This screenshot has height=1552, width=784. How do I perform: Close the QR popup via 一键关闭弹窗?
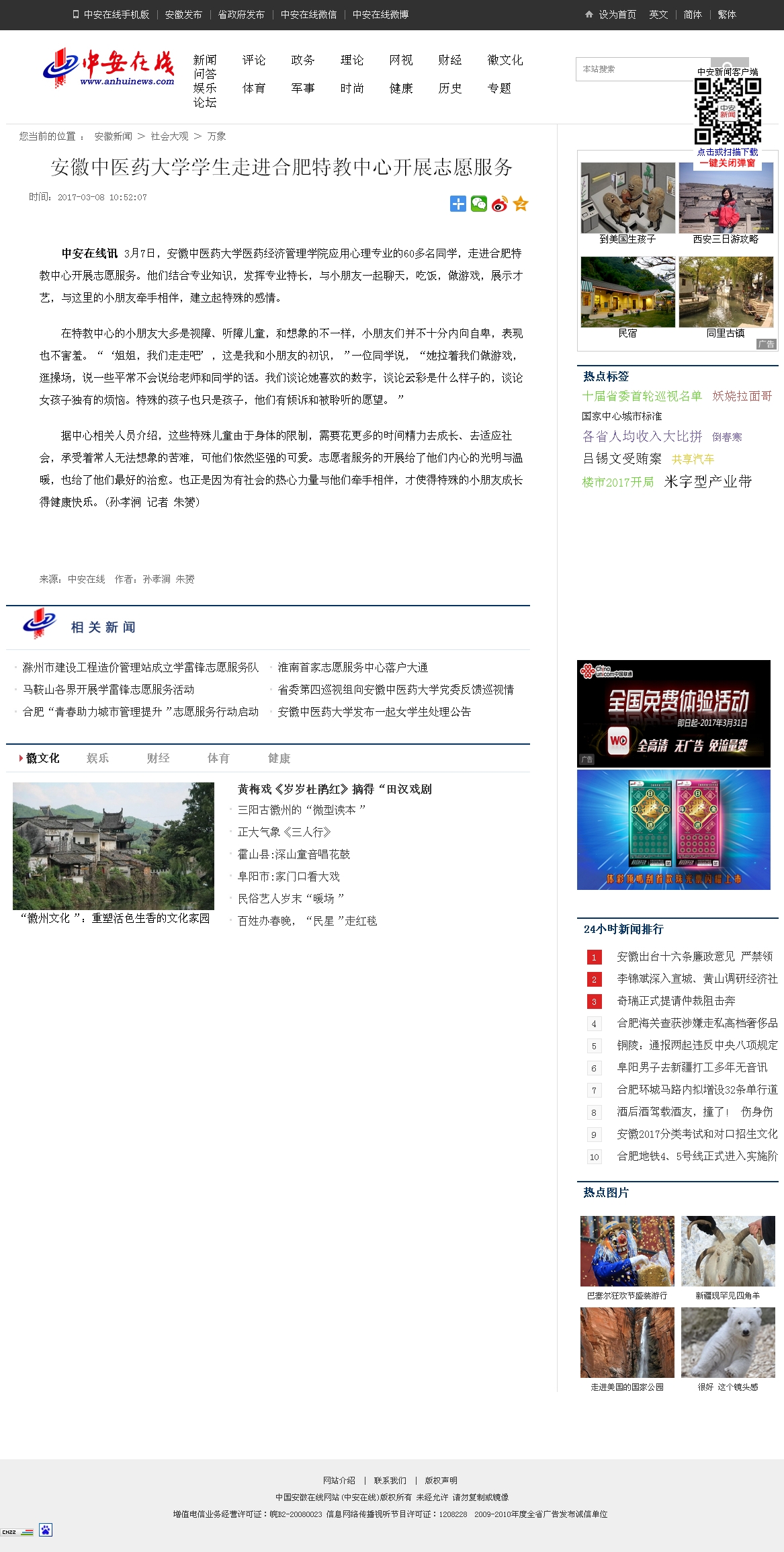728,163
